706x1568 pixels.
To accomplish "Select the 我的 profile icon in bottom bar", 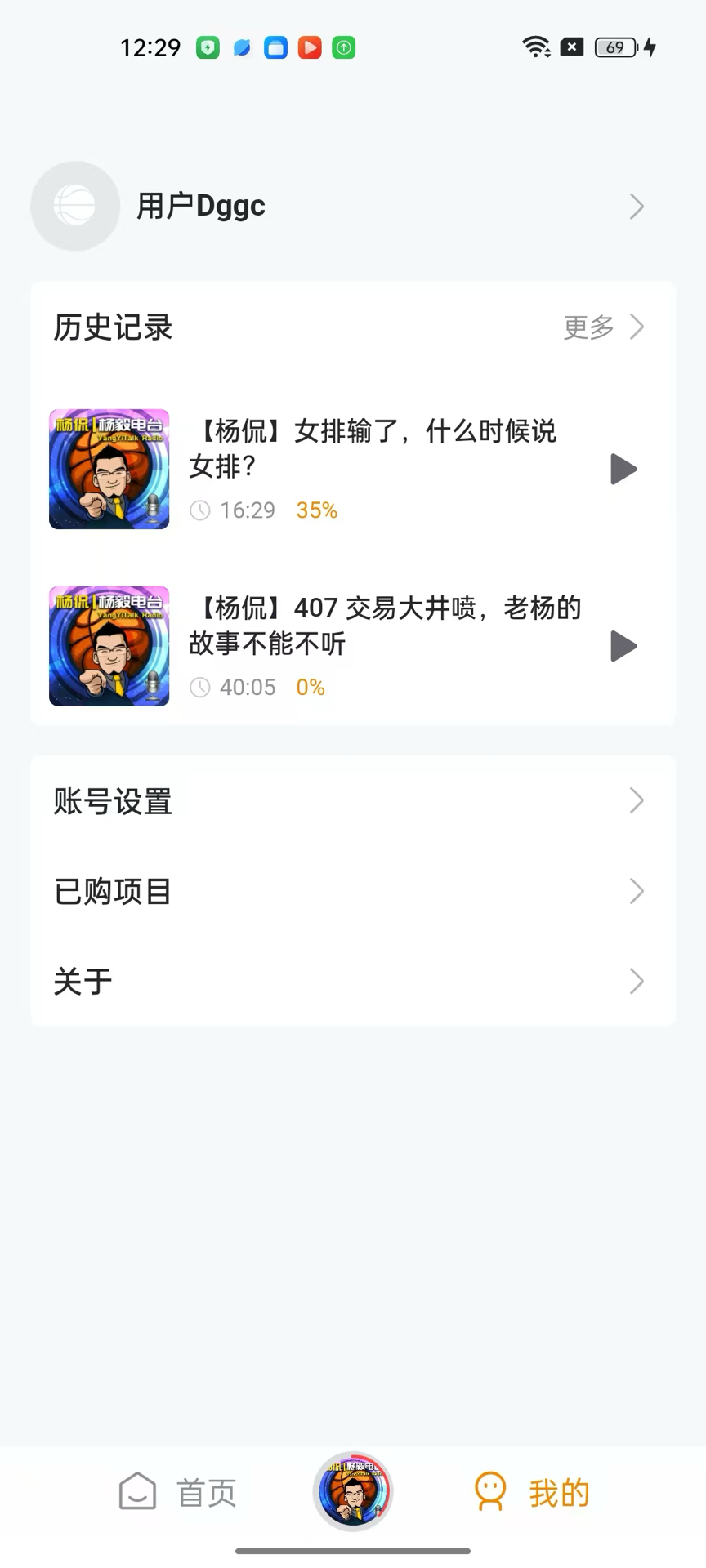I will point(489,1490).
